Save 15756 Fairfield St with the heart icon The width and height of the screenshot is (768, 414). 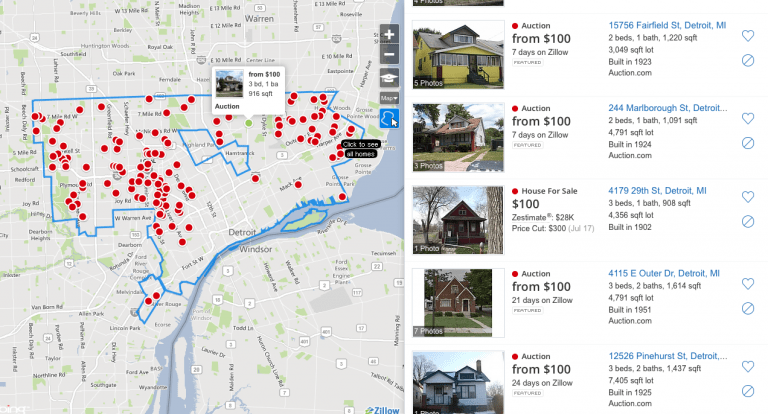pos(747,35)
